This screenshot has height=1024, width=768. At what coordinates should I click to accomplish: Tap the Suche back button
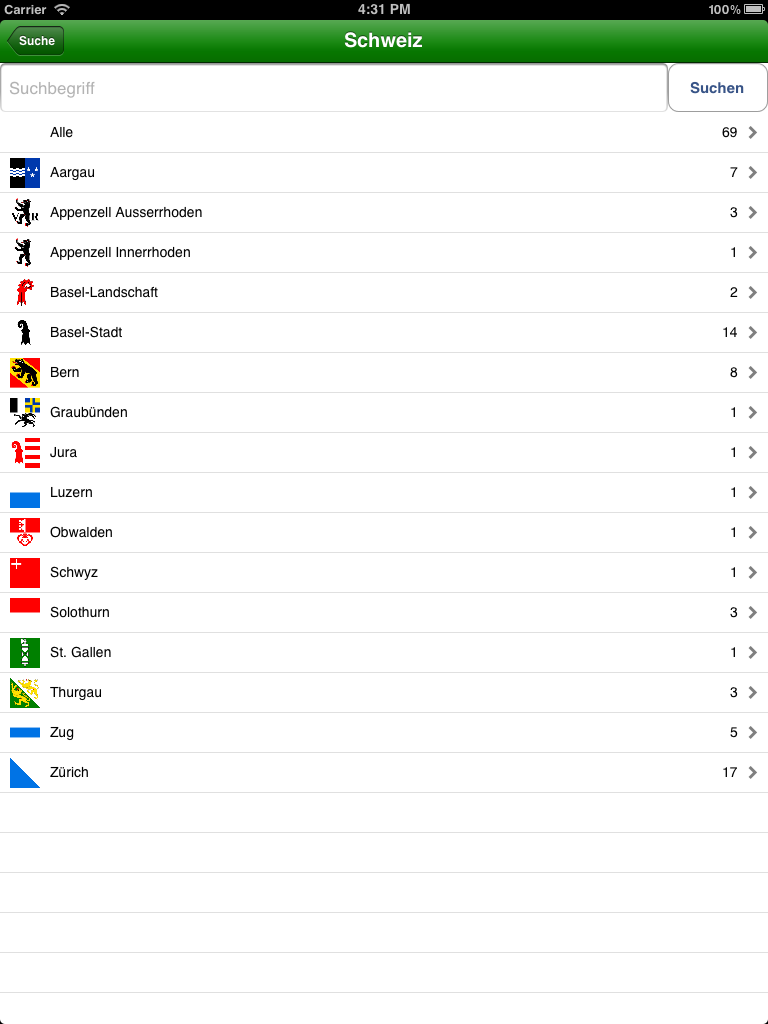(x=35, y=41)
